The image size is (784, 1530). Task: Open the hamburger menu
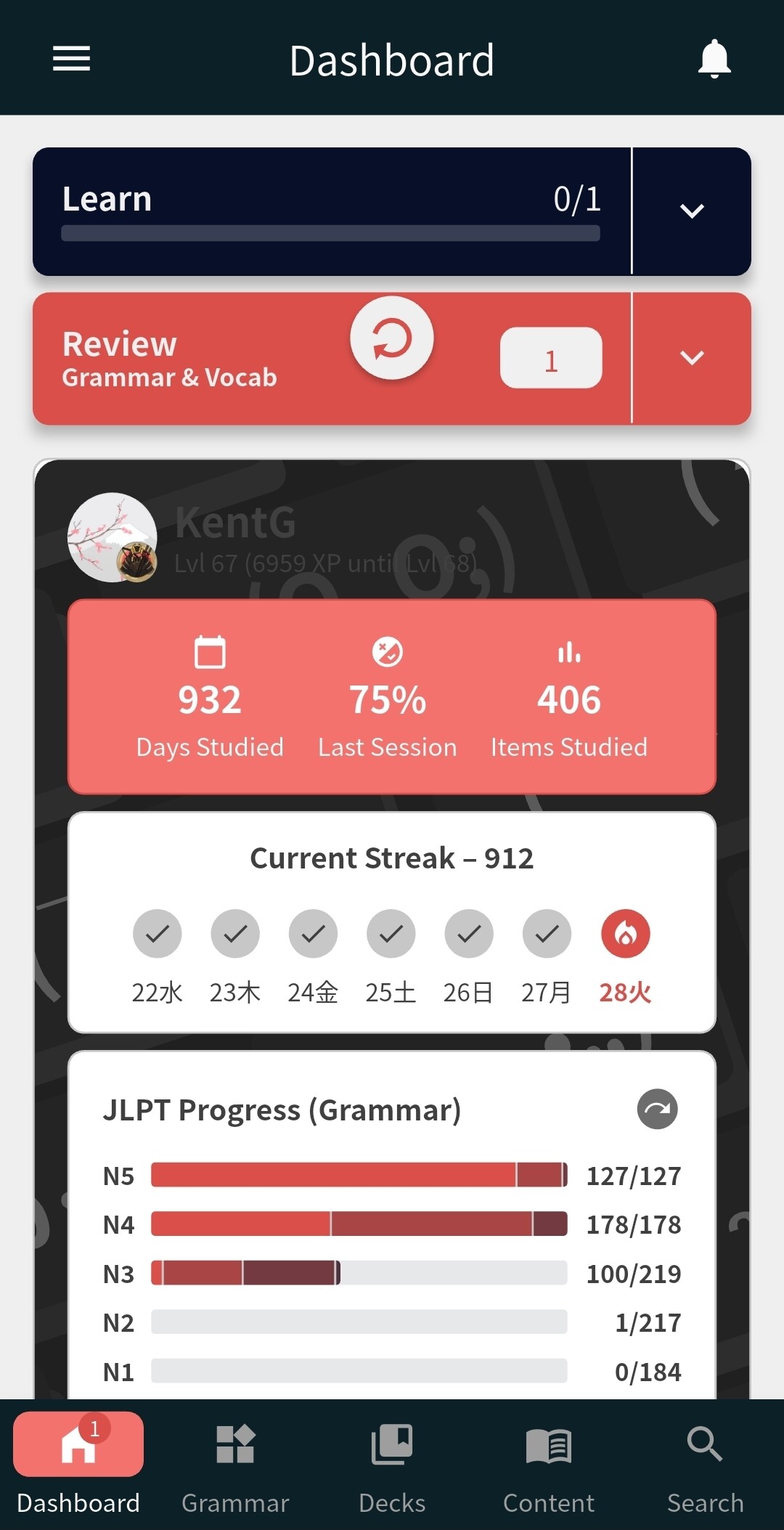71,59
